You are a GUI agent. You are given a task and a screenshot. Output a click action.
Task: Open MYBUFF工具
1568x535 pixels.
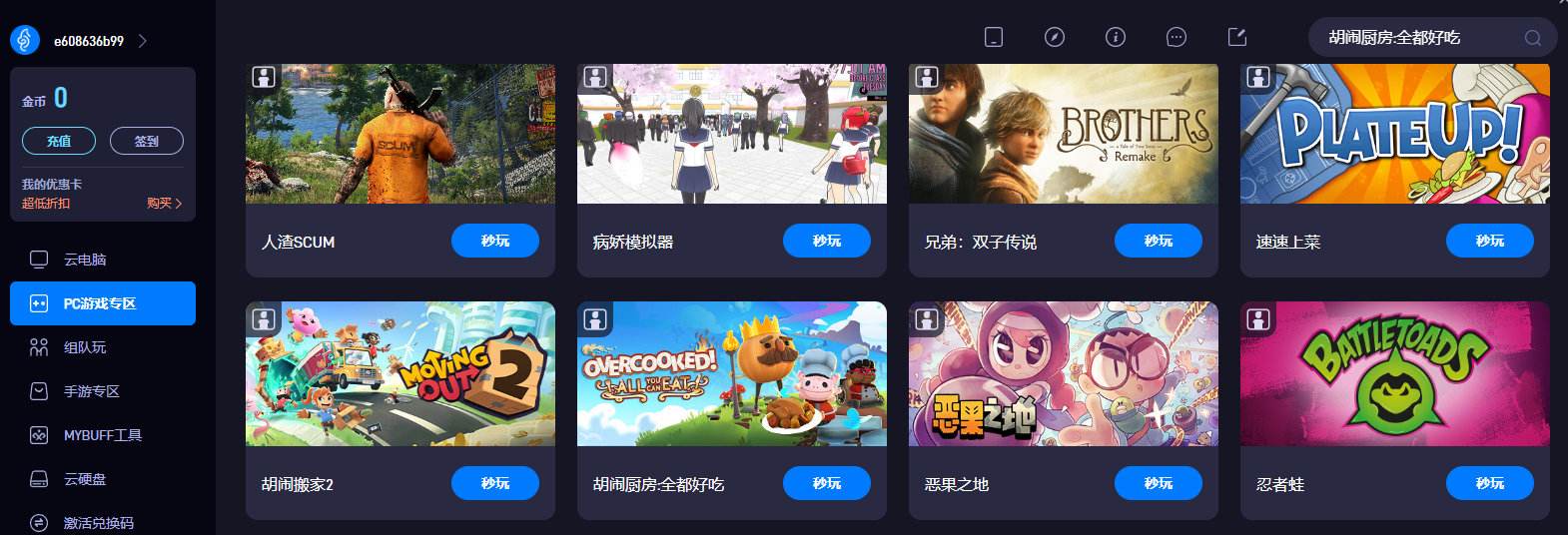click(102, 435)
